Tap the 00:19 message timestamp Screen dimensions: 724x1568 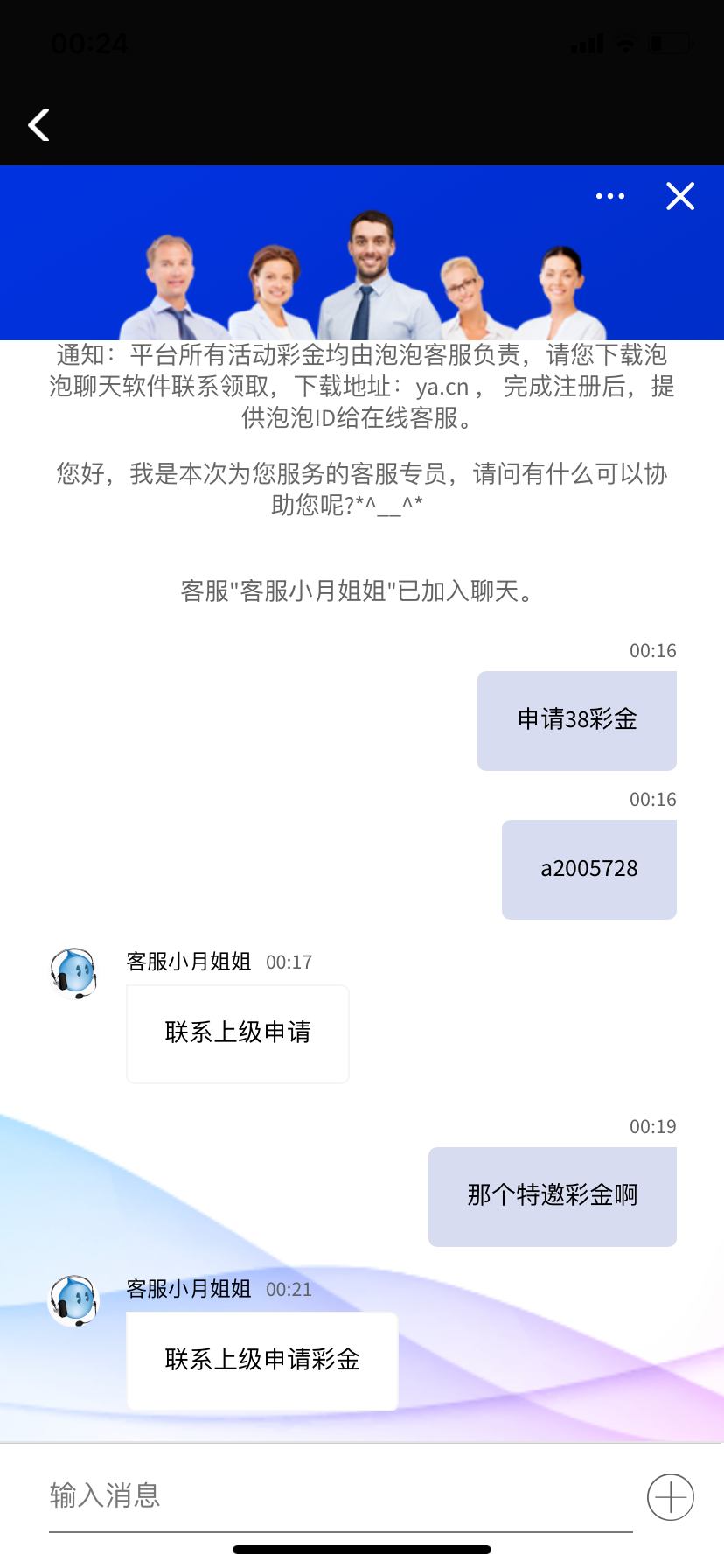click(652, 1127)
